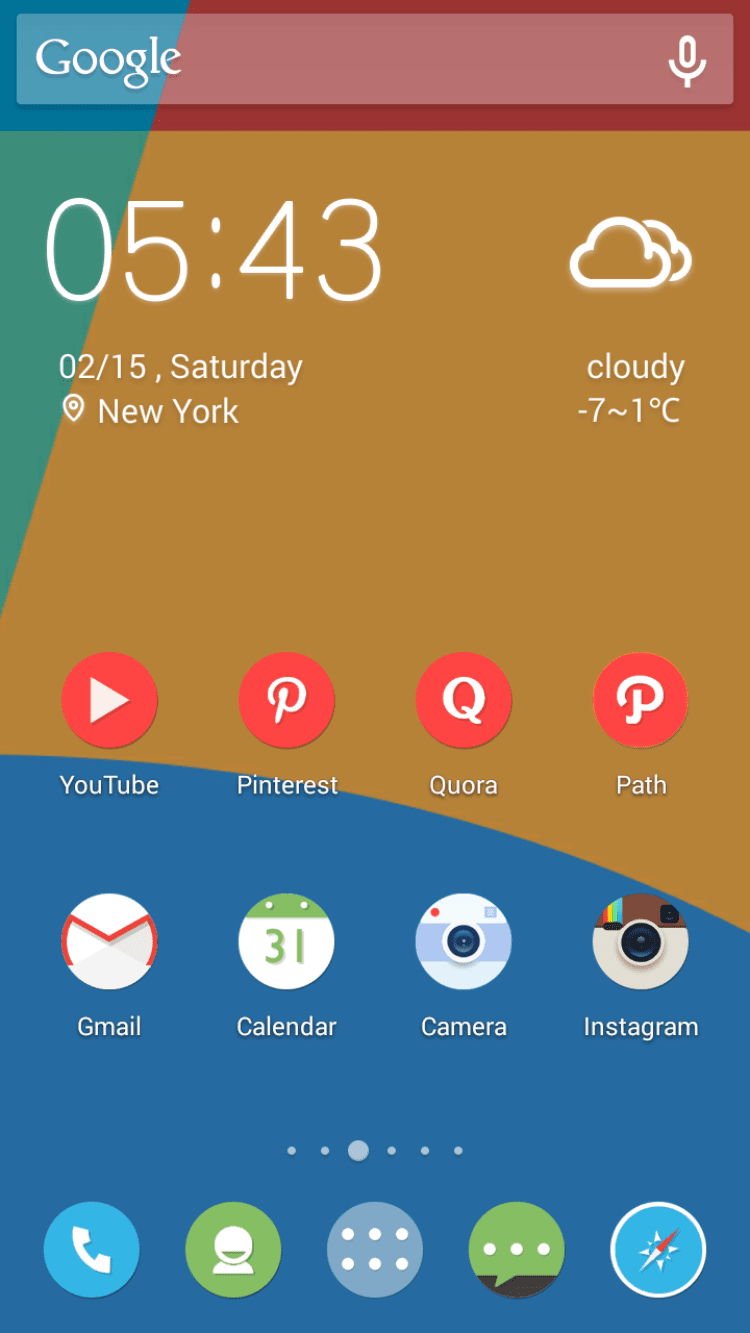Image resolution: width=750 pixels, height=1333 pixels.
Task: Open the cloudy weather widget
Action: click(x=631, y=255)
